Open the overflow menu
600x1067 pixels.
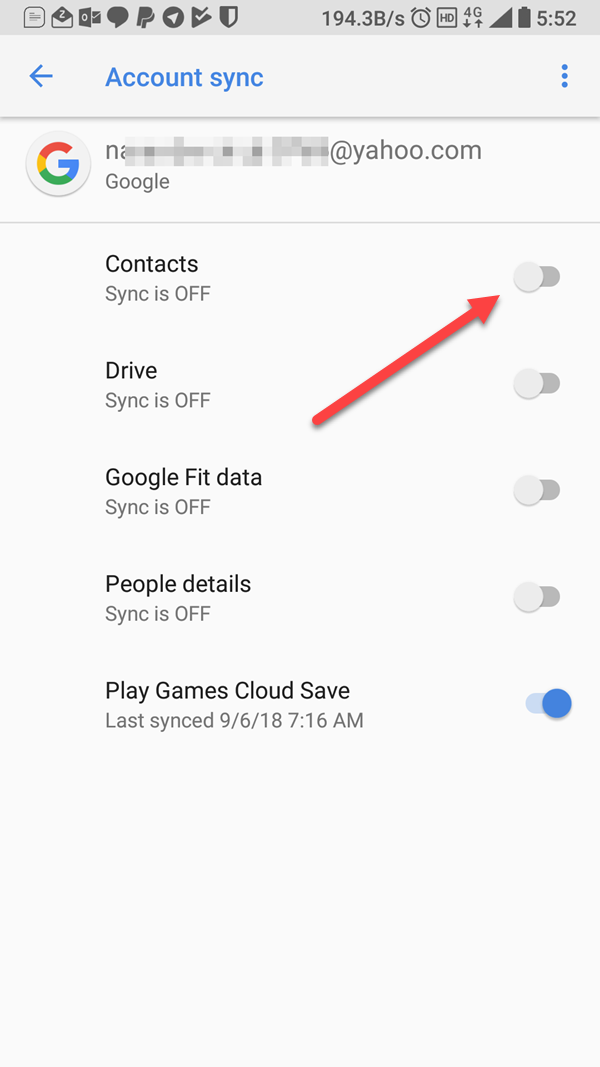point(564,76)
